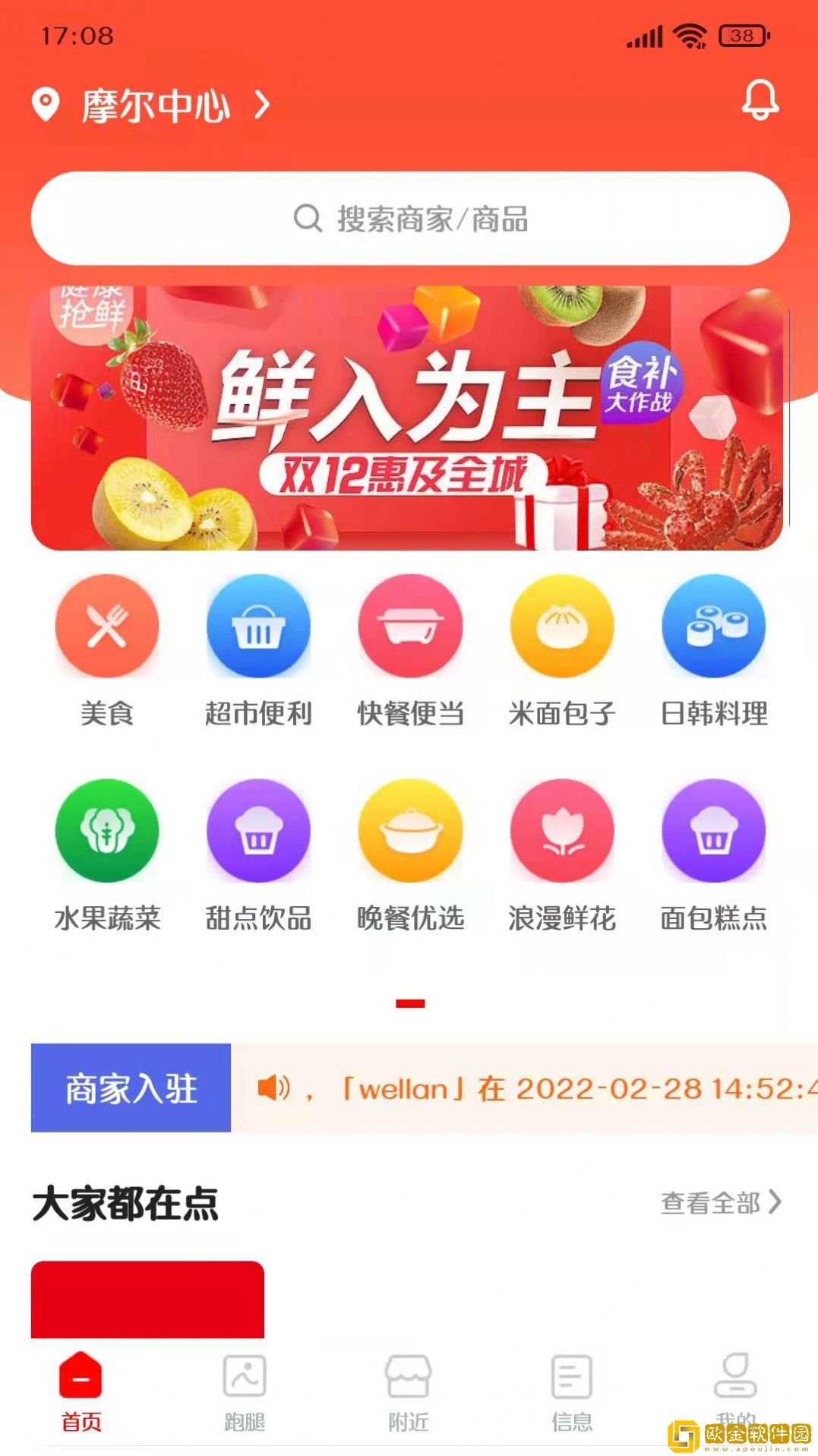Open the 水果蔬菜 vegetables category icon
Image resolution: width=818 pixels, height=1456 pixels.
coord(107,831)
